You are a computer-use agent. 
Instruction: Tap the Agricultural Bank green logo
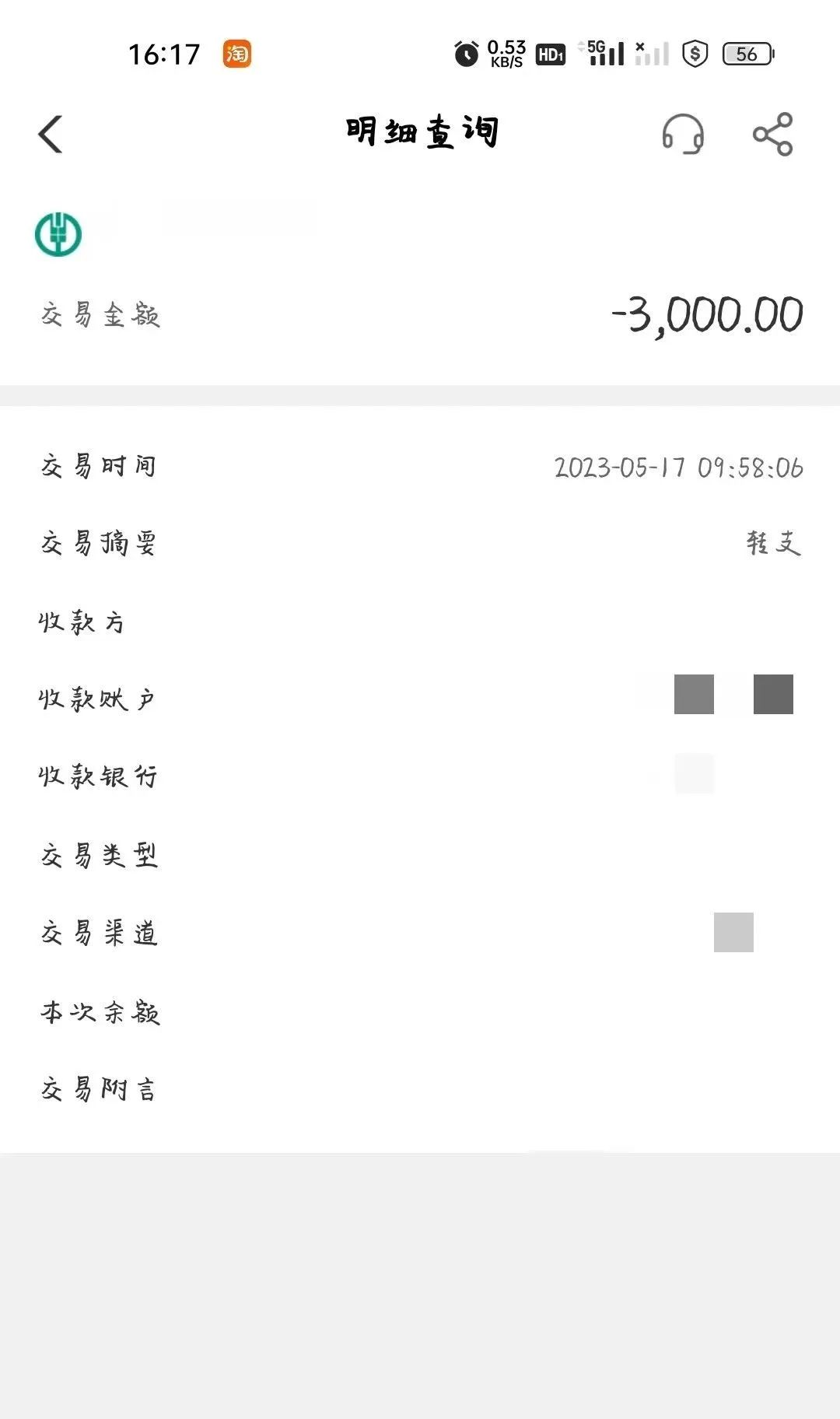(x=57, y=236)
